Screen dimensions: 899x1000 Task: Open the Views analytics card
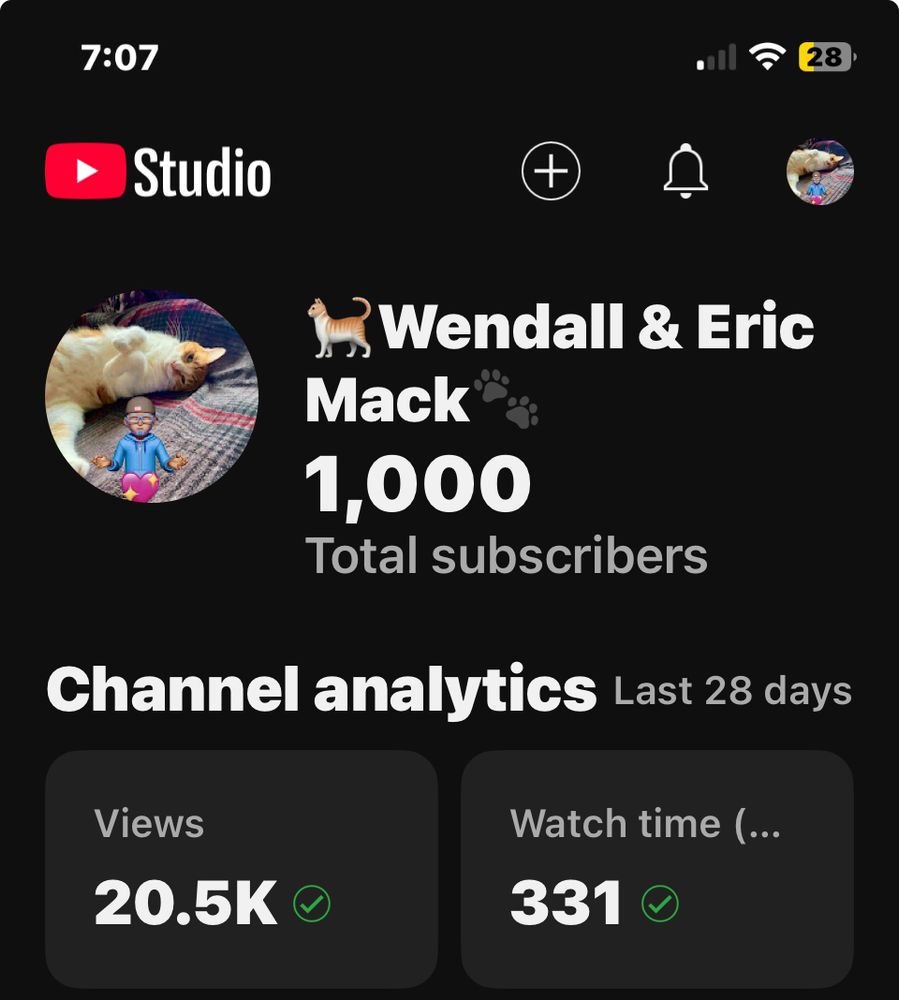click(x=241, y=869)
